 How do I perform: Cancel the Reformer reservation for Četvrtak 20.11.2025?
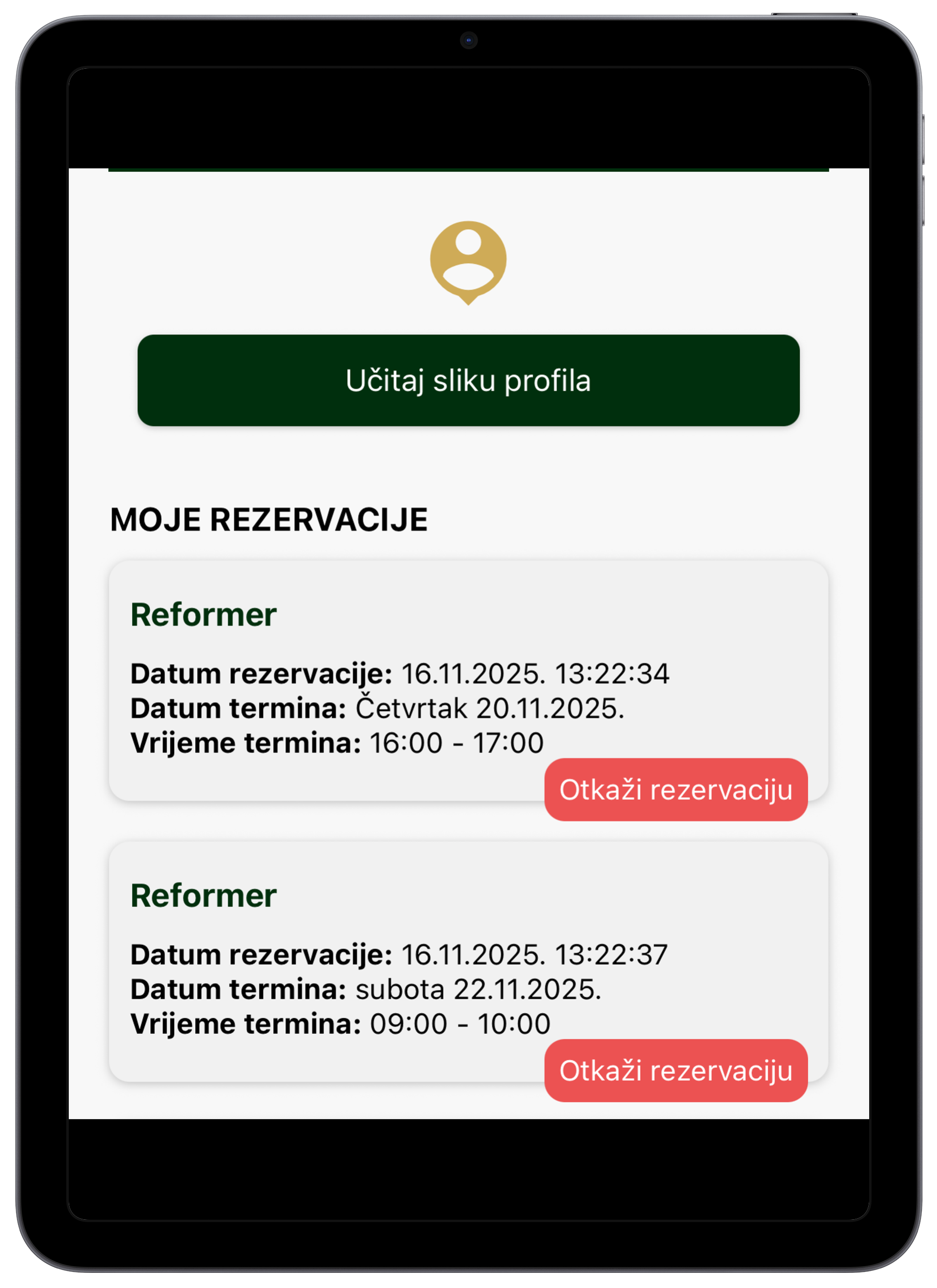click(675, 789)
